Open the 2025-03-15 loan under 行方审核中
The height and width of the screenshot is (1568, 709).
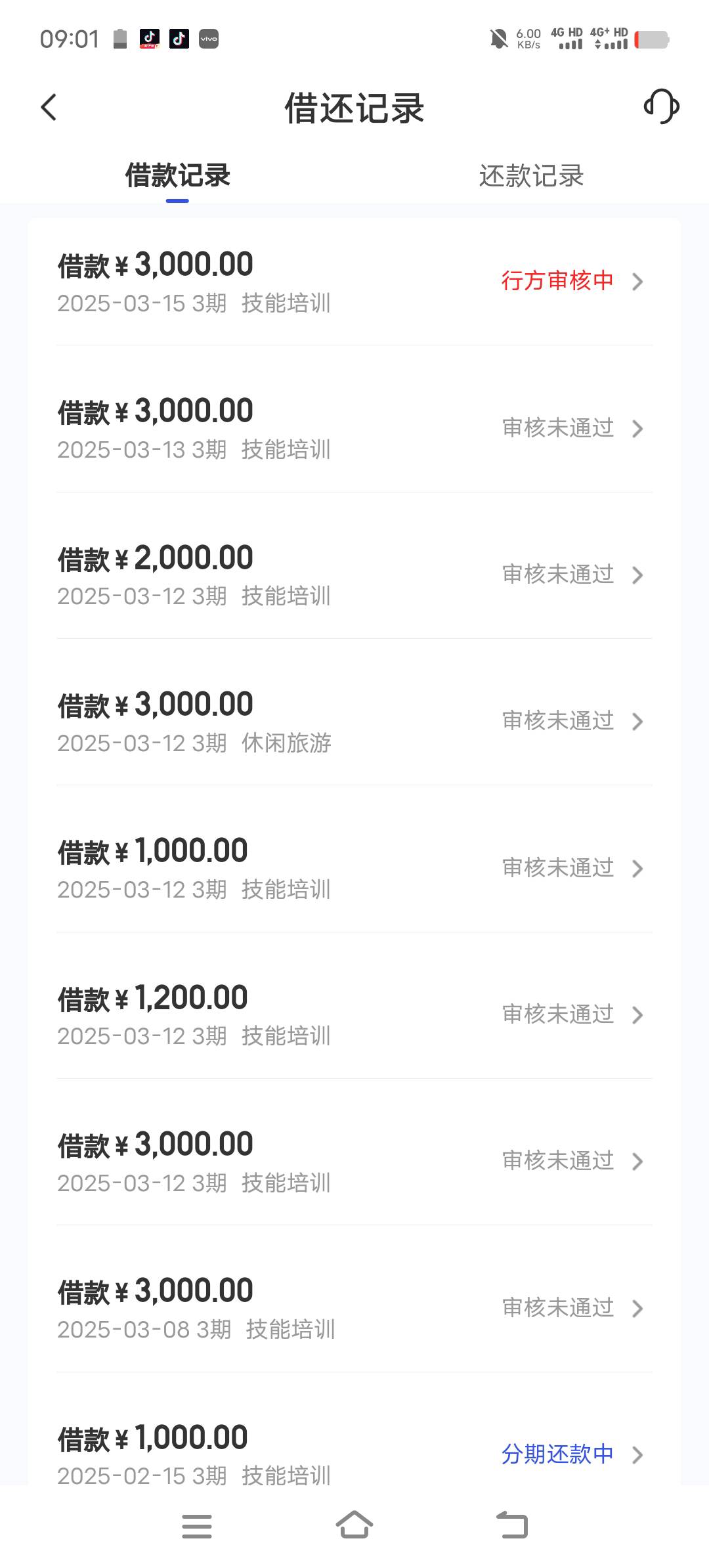354,282
